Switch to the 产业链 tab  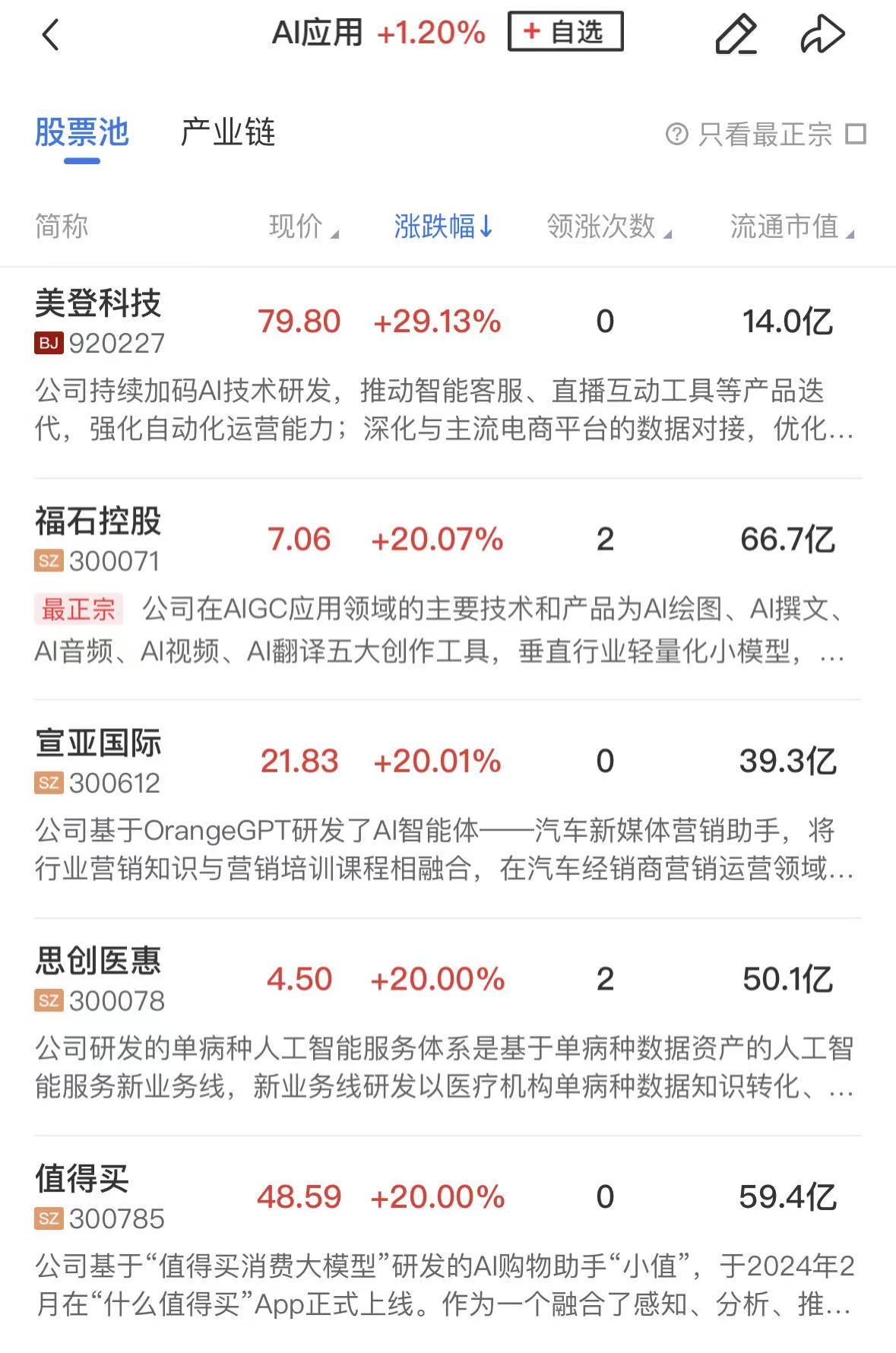227,133
